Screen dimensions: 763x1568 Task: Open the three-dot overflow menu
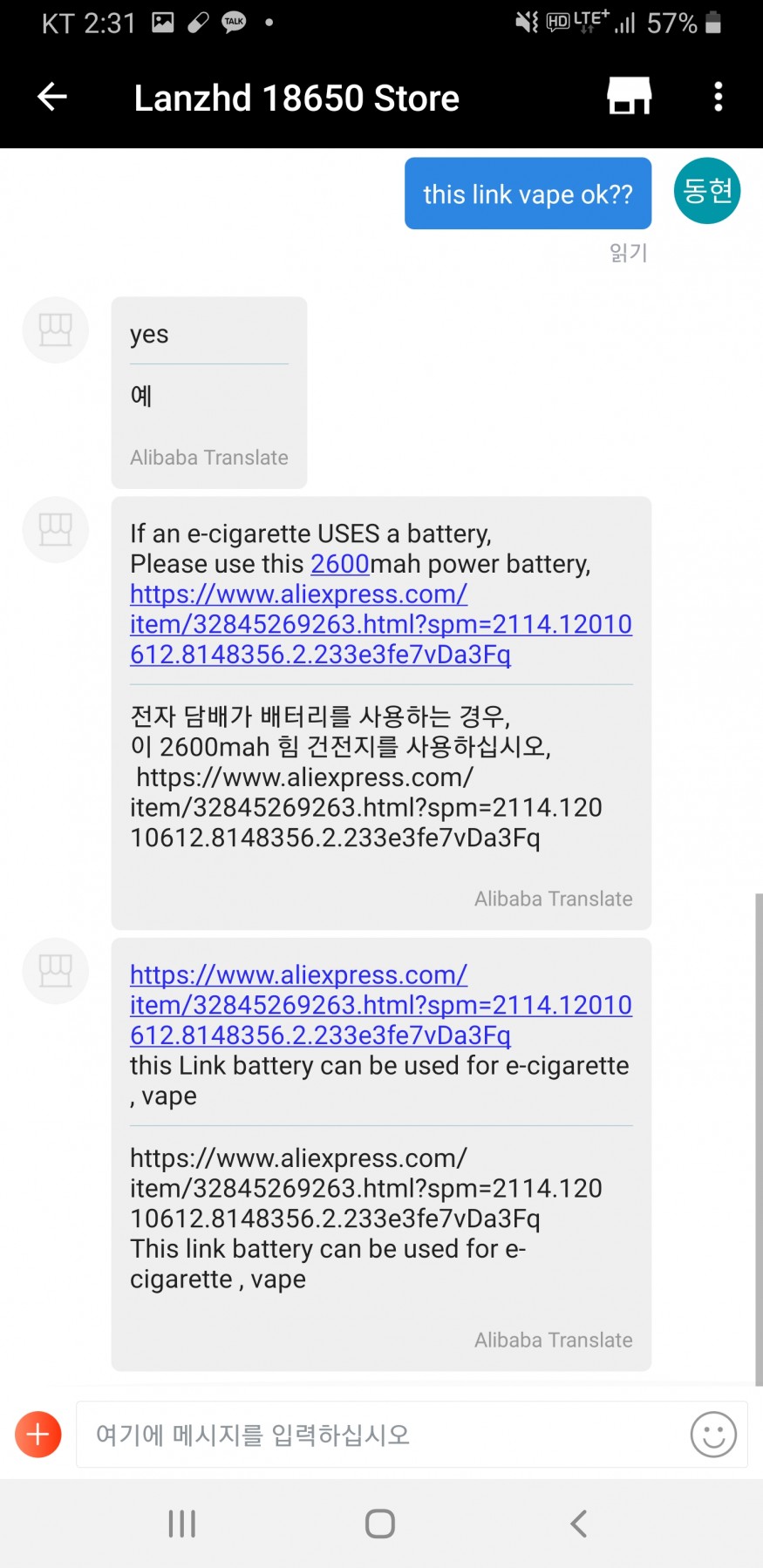(x=719, y=97)
